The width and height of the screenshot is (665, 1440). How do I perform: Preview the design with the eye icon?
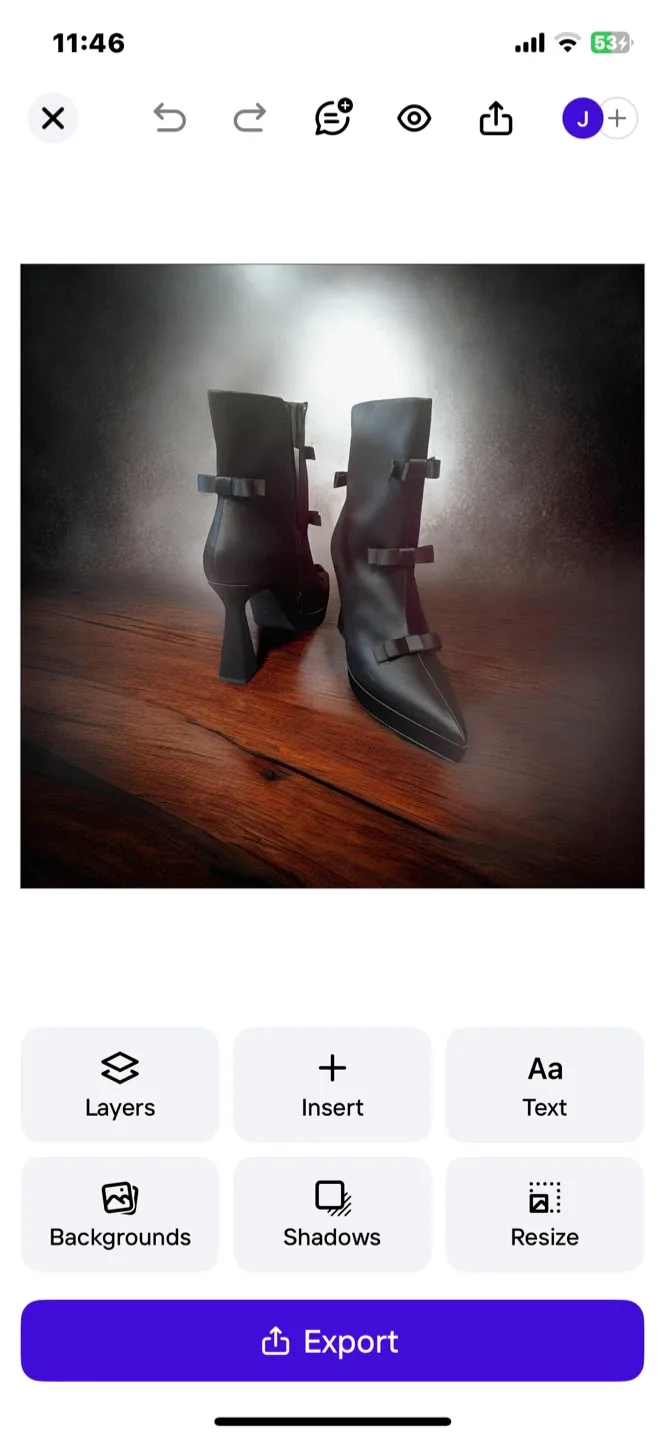414,119
